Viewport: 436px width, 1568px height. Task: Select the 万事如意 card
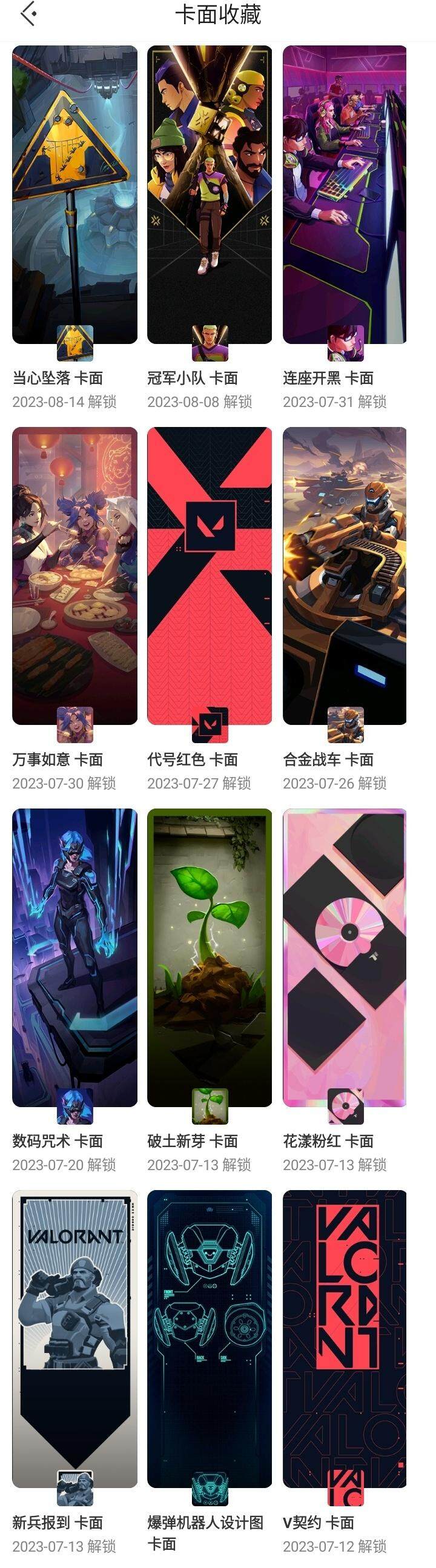pos(75,576)
